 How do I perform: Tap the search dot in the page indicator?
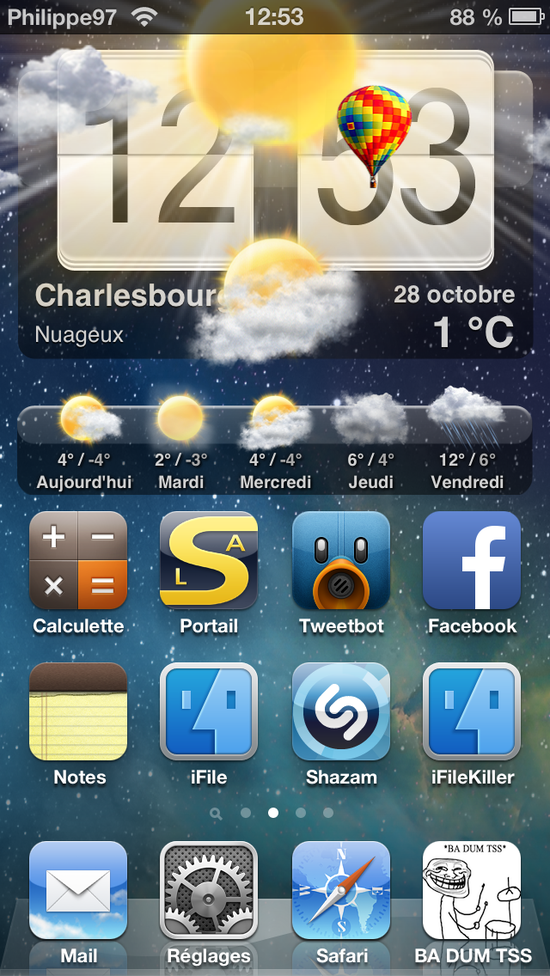pos(216,813)
